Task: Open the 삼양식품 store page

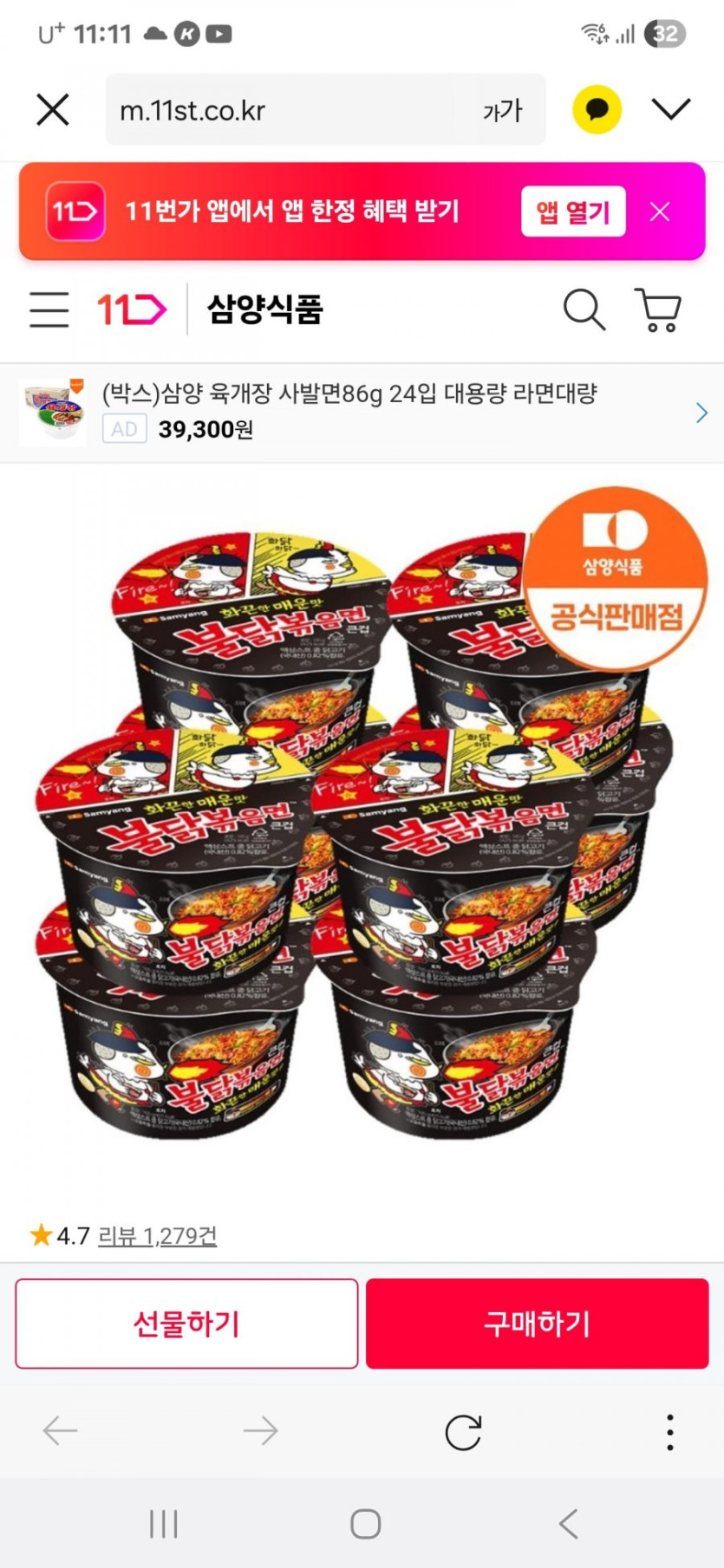Action: pyautogui.click(x=264, y=309)
